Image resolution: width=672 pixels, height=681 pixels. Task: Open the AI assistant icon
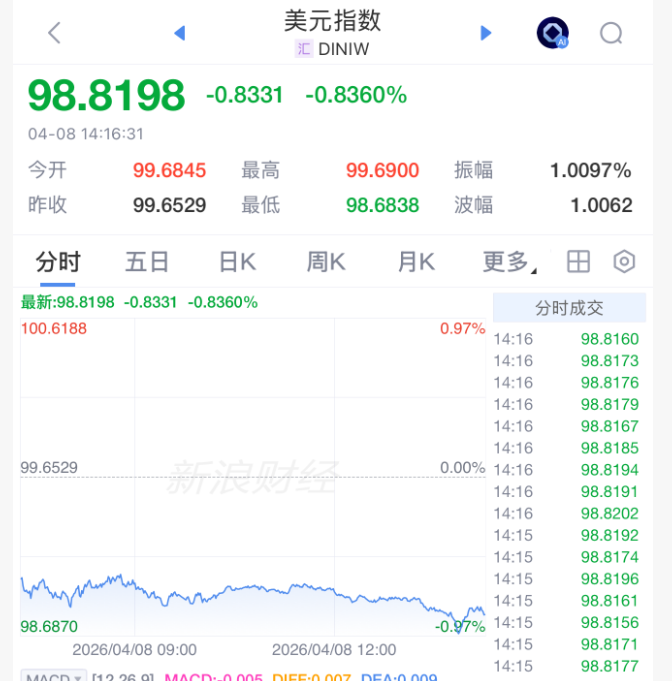point(552,33)
